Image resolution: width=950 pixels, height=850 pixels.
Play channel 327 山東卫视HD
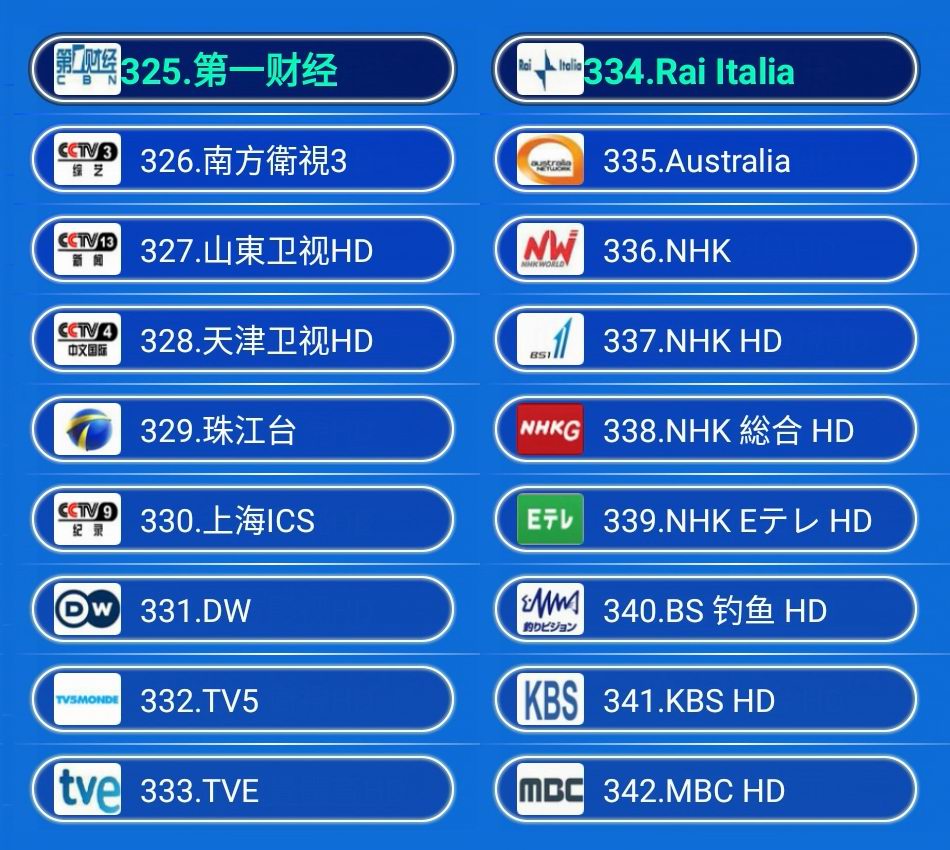point(242,250)
